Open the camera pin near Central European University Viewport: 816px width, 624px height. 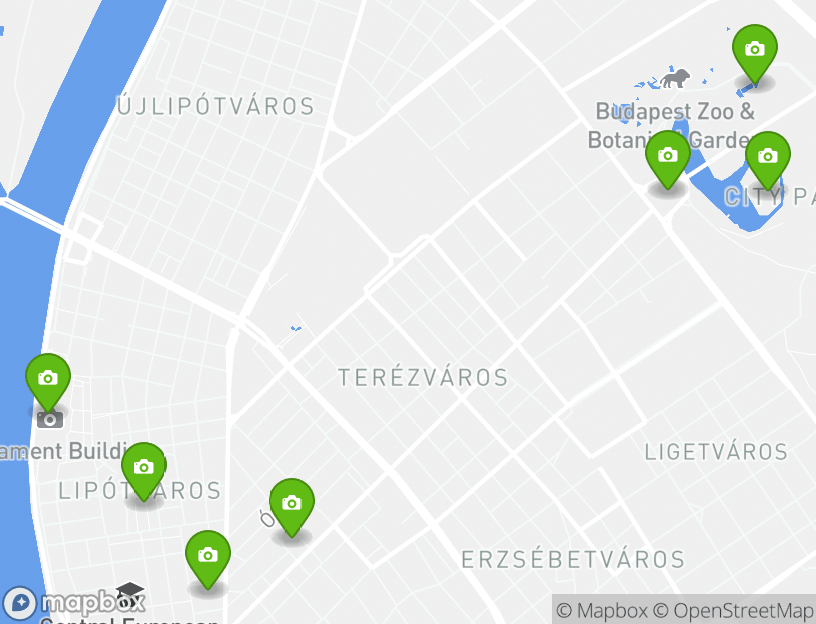point(207,556)
